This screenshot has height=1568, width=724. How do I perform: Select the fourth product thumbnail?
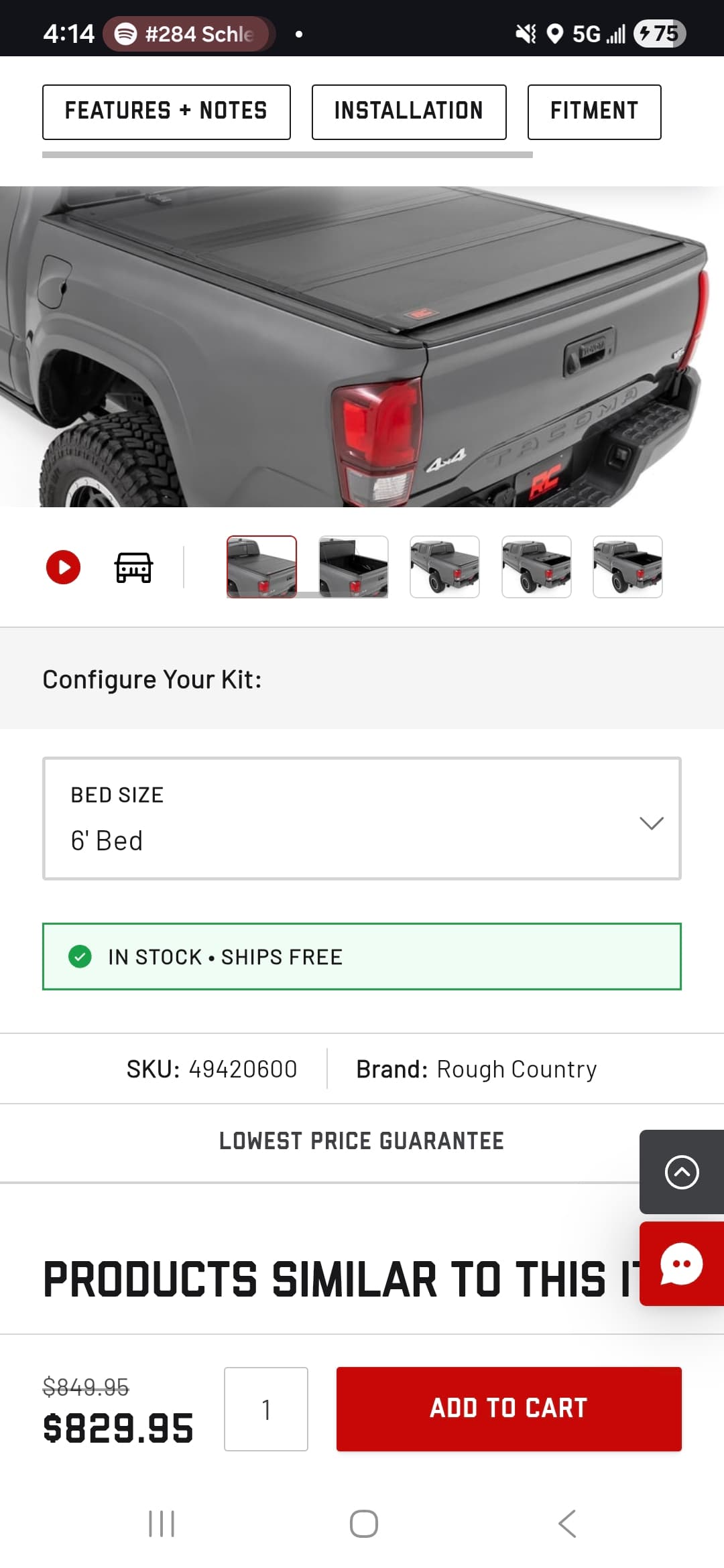click(536, 567)
